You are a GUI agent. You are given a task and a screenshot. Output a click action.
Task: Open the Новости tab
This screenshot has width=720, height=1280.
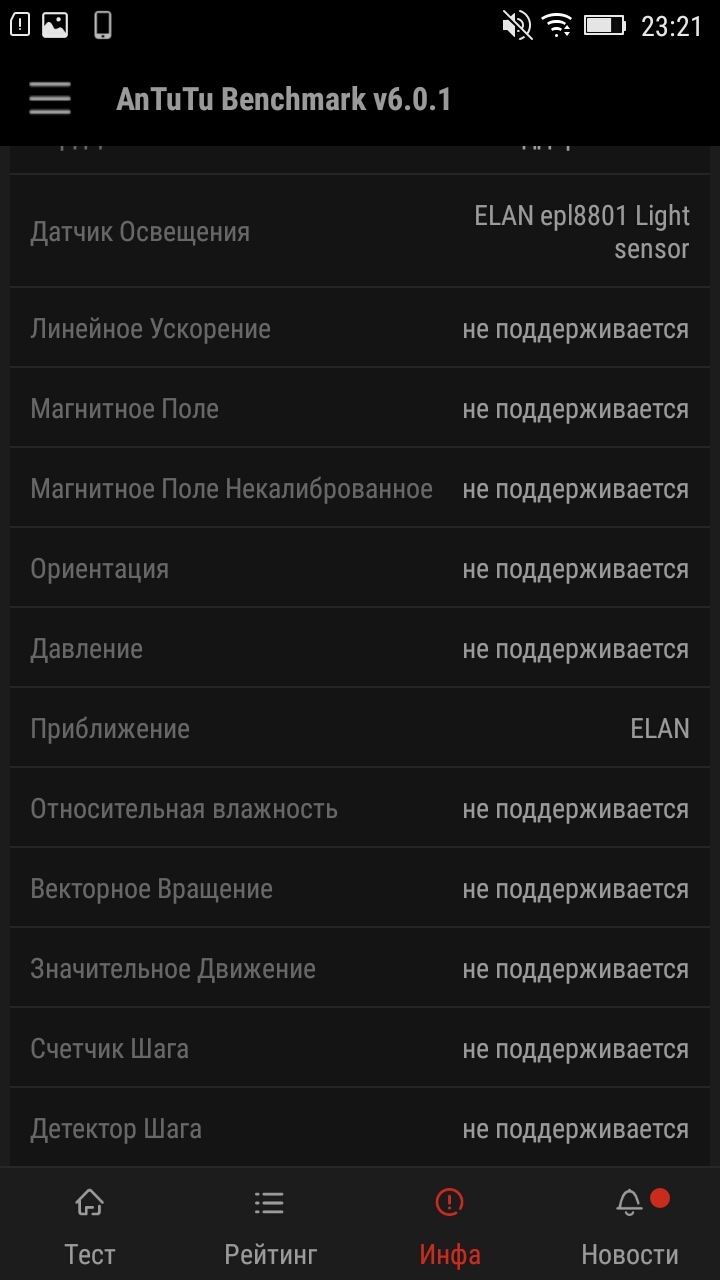click(630, 1226)
